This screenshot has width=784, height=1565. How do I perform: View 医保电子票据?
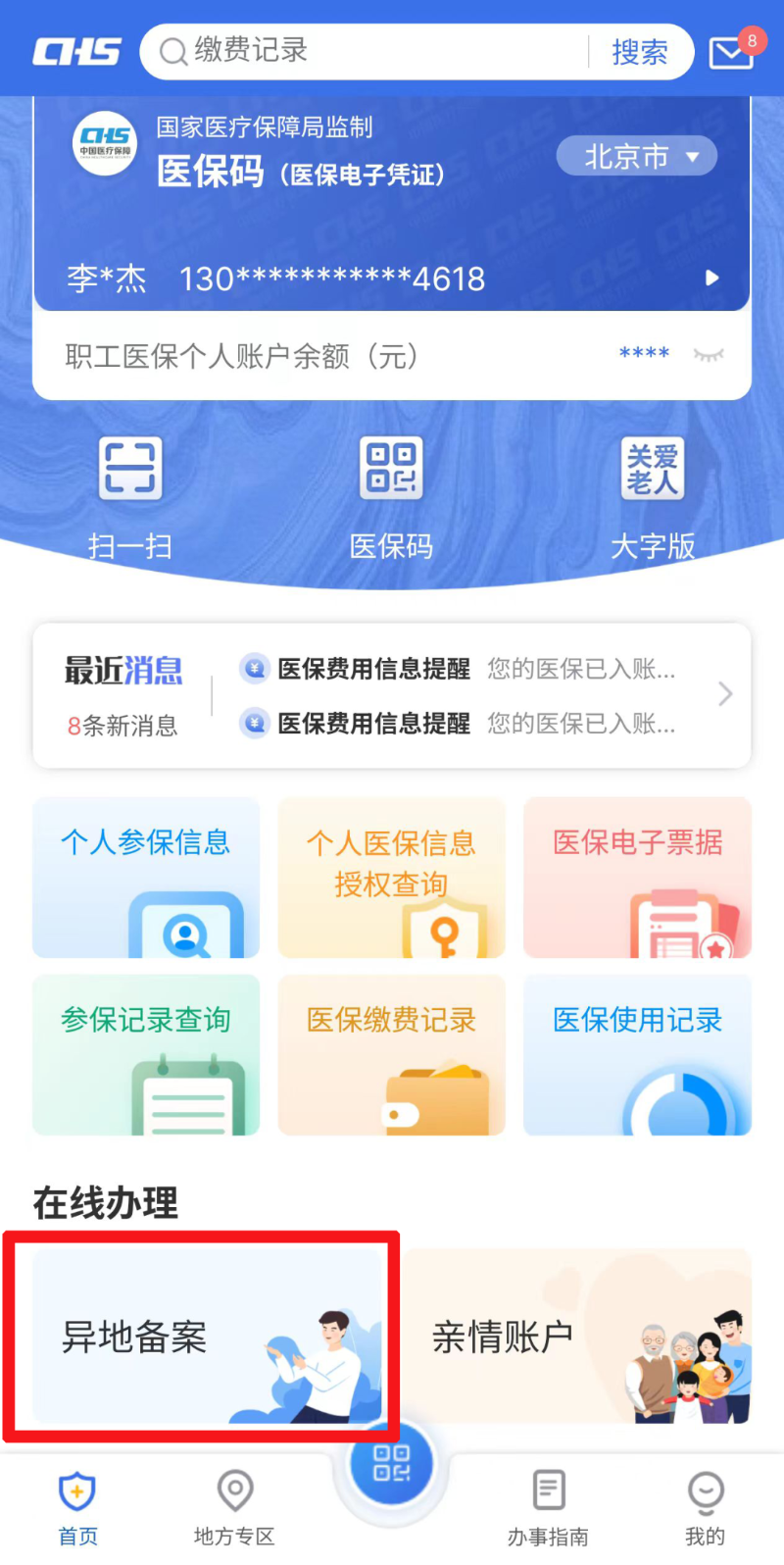click(x=637, y=877)
